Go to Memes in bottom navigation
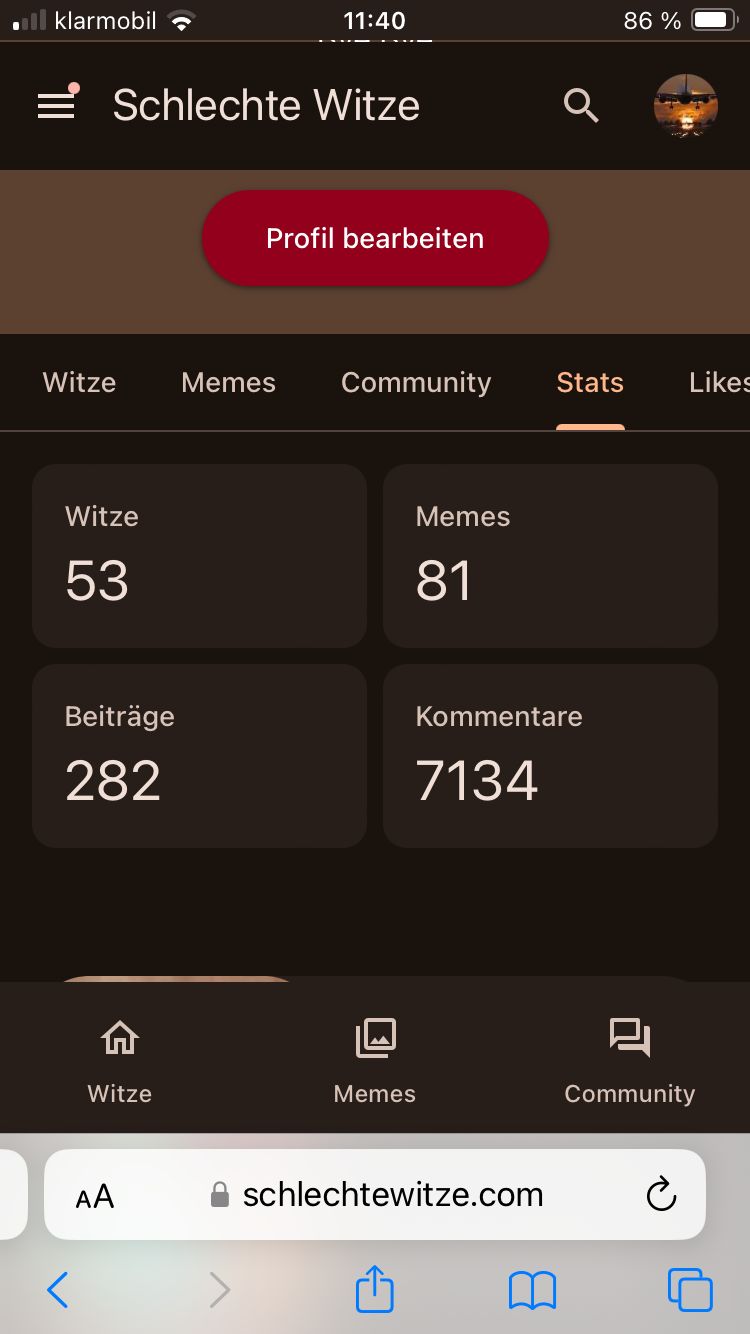 point(375,1060)
